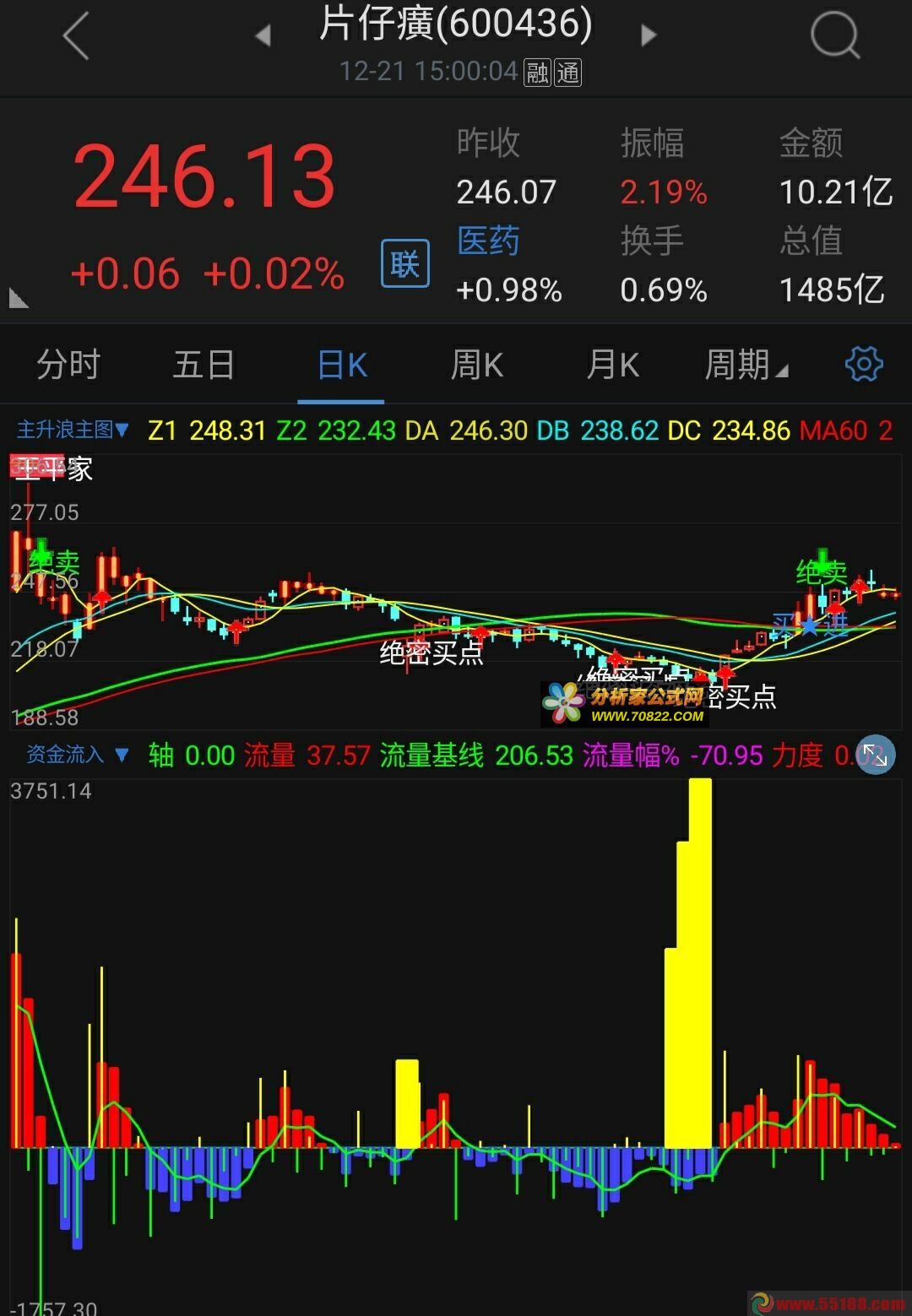Switch to the previous stock
This screenshot has width=912, height=1316.
coord(263,35)
